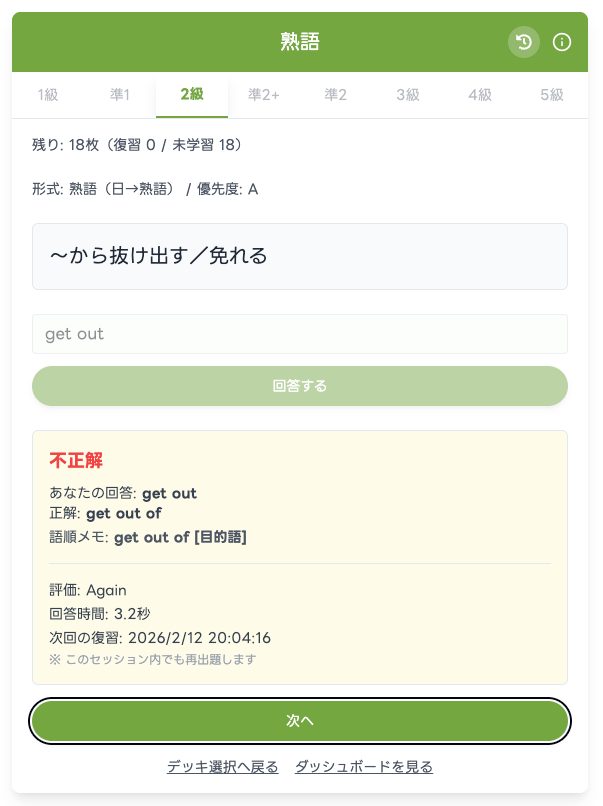
Task: Switch to the 準1 tab
Action: [x=120, y=95]
